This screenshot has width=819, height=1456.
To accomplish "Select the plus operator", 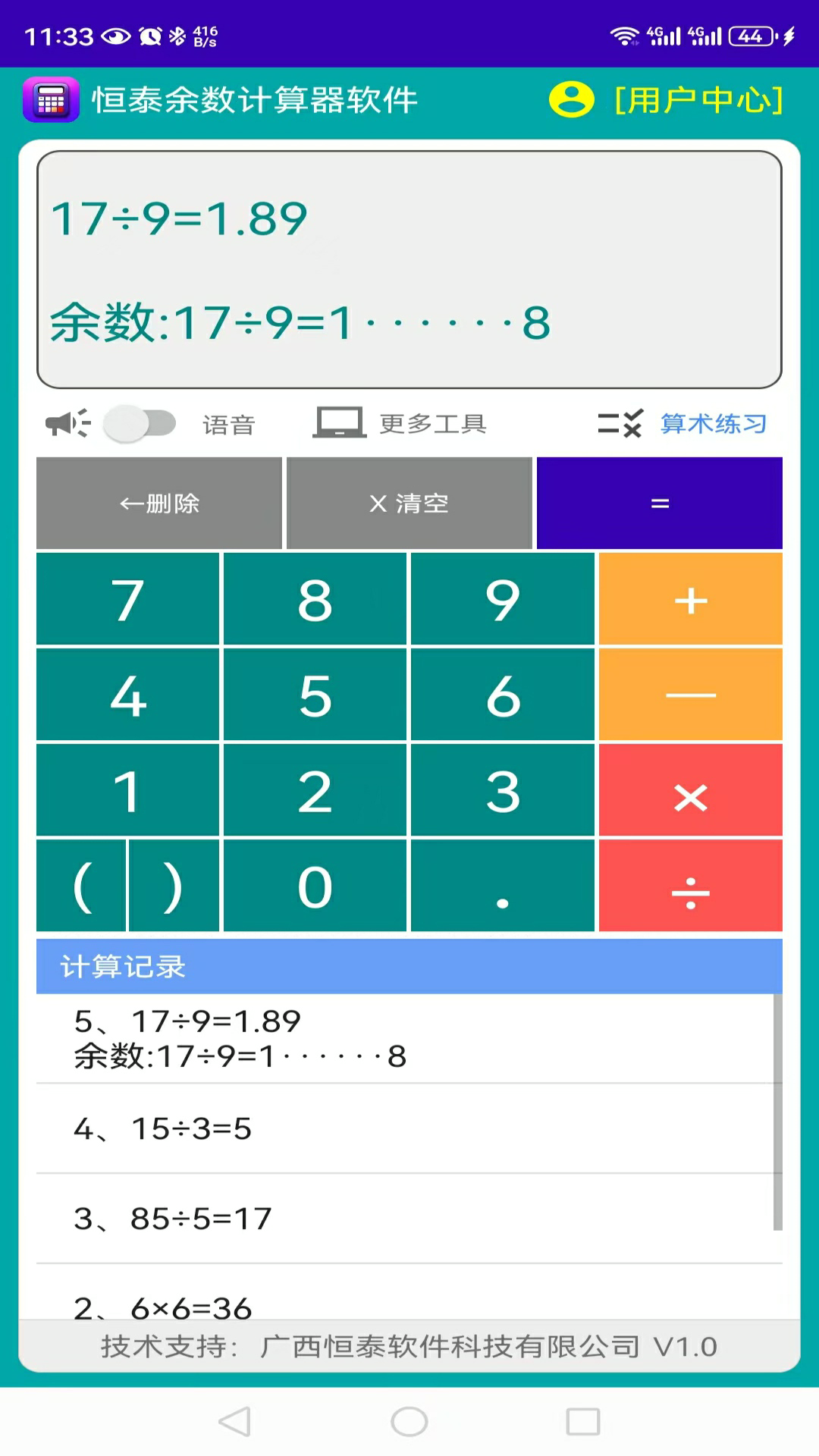I will click(690, 600).
